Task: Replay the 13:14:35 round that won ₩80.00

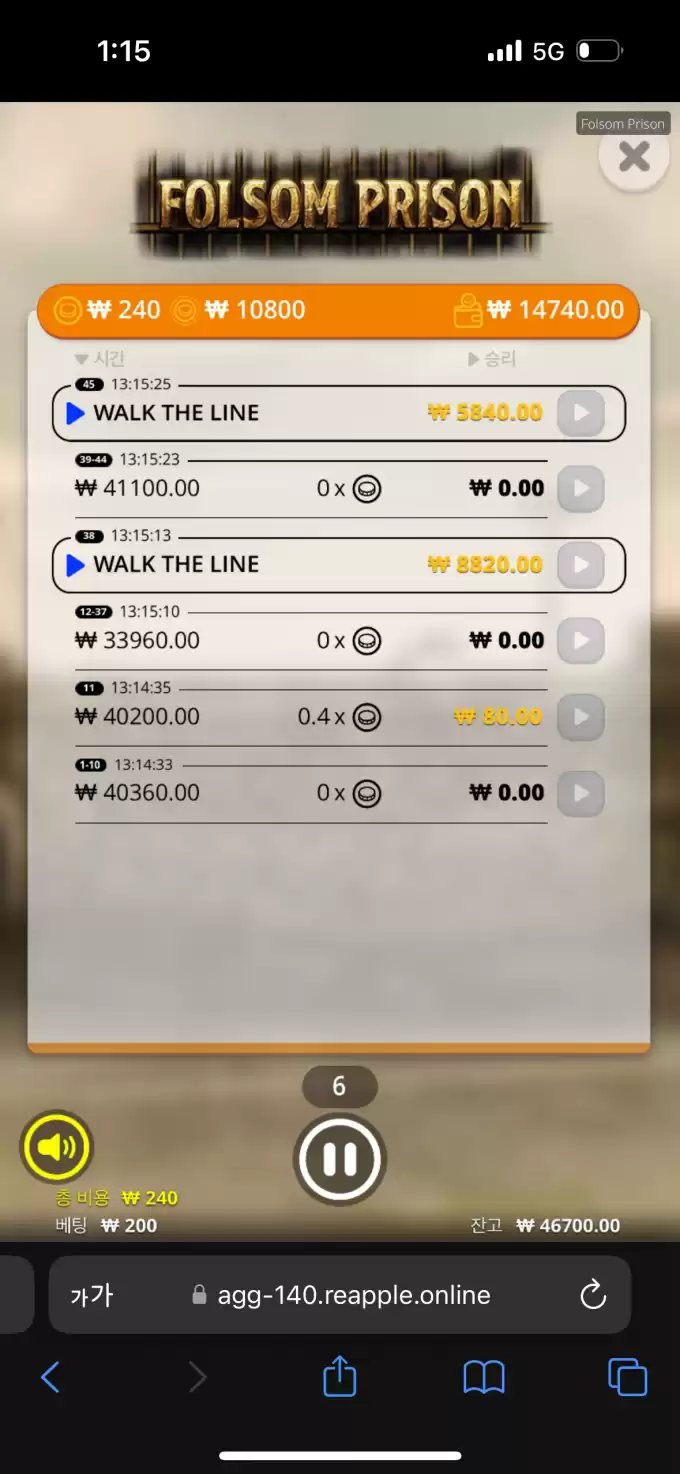Action: [580, 717]
